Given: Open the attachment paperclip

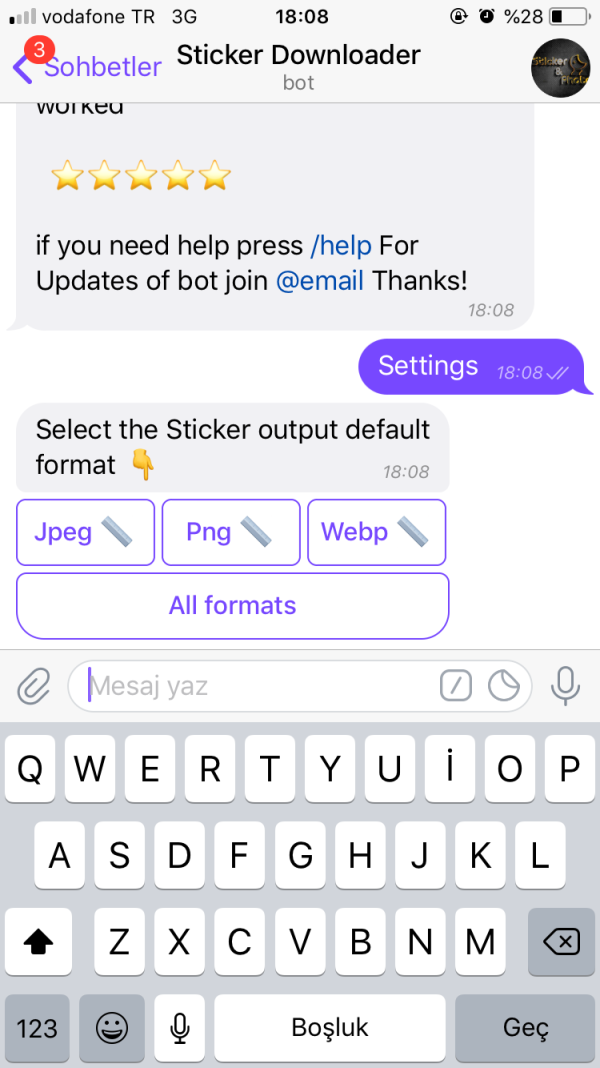Looking at the screenshot, I should tap(34, 686).
